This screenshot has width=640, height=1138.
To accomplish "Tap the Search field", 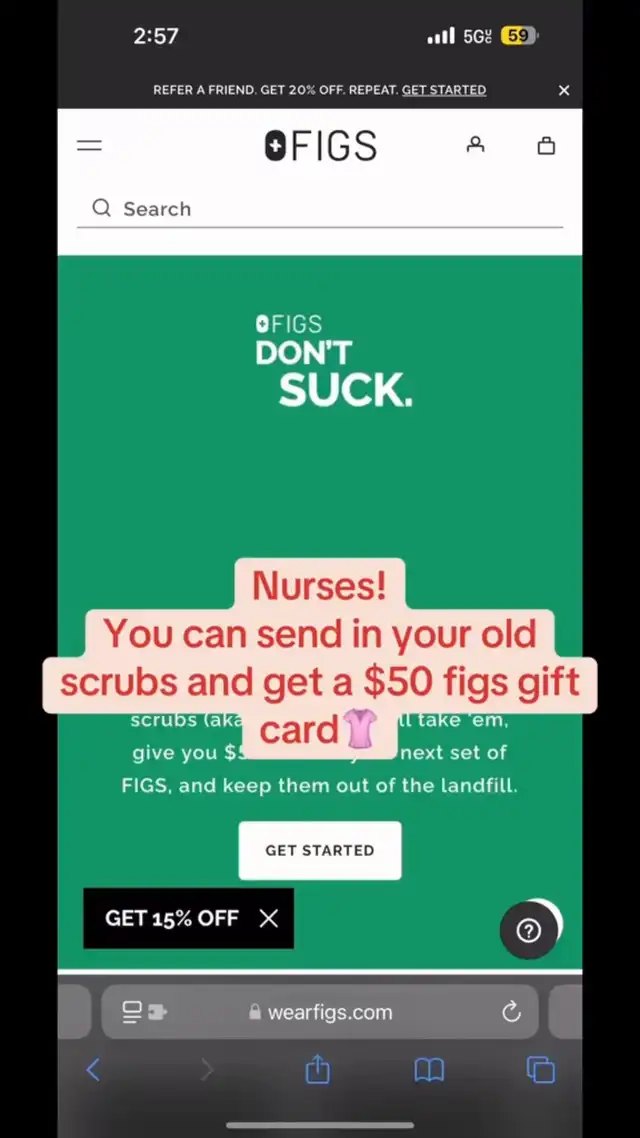I will [320, 209].
